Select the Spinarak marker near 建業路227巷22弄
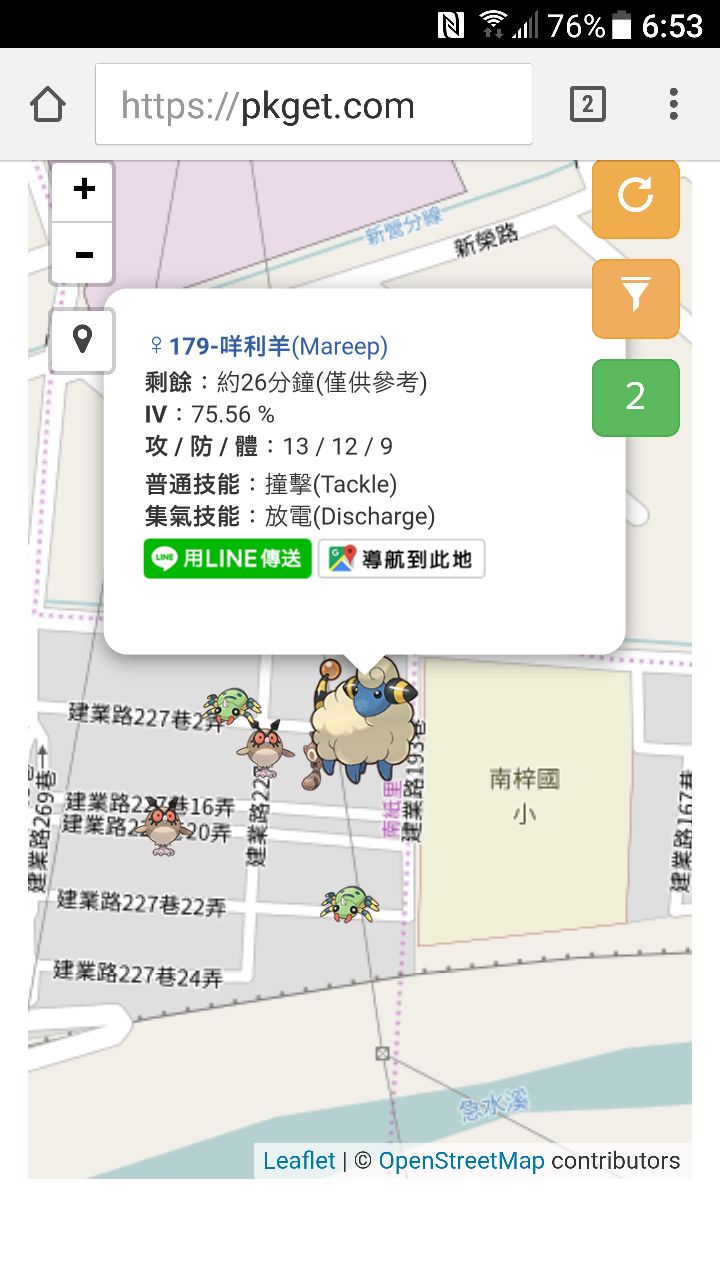Viewport: 720px width, 1280px height. click(x=351, y=903)
